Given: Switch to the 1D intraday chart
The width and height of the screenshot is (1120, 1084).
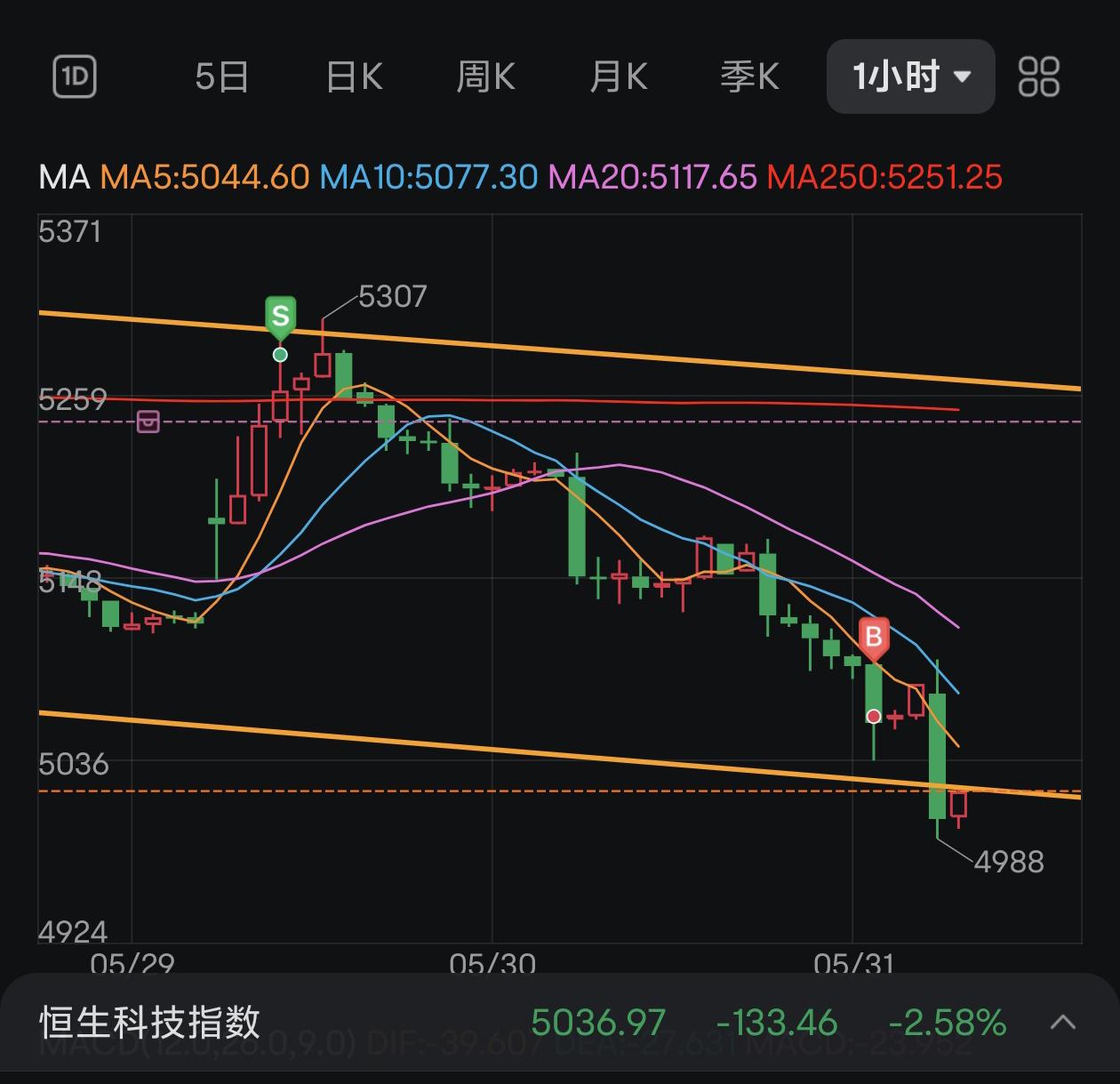Looking at the screenshot, I should coord(75,76).
